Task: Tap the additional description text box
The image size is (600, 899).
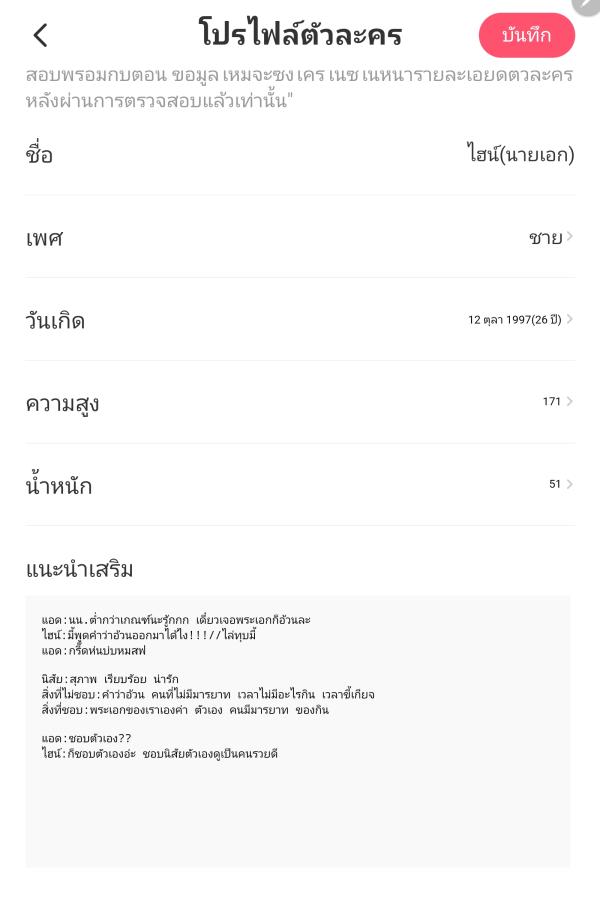Action: pyautogui.click(x=298, y=730)
